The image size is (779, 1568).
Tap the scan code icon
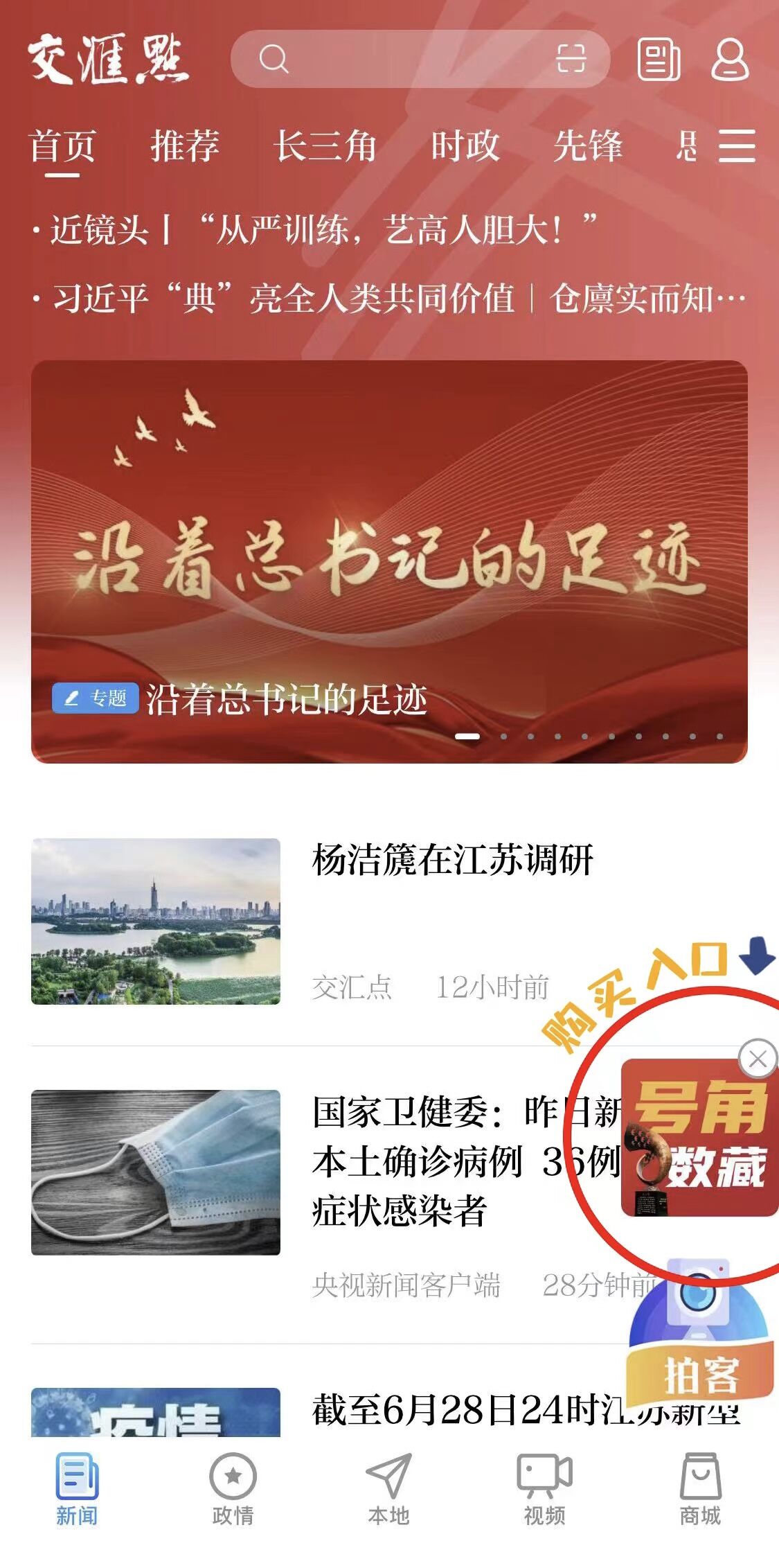coord(571,59)
